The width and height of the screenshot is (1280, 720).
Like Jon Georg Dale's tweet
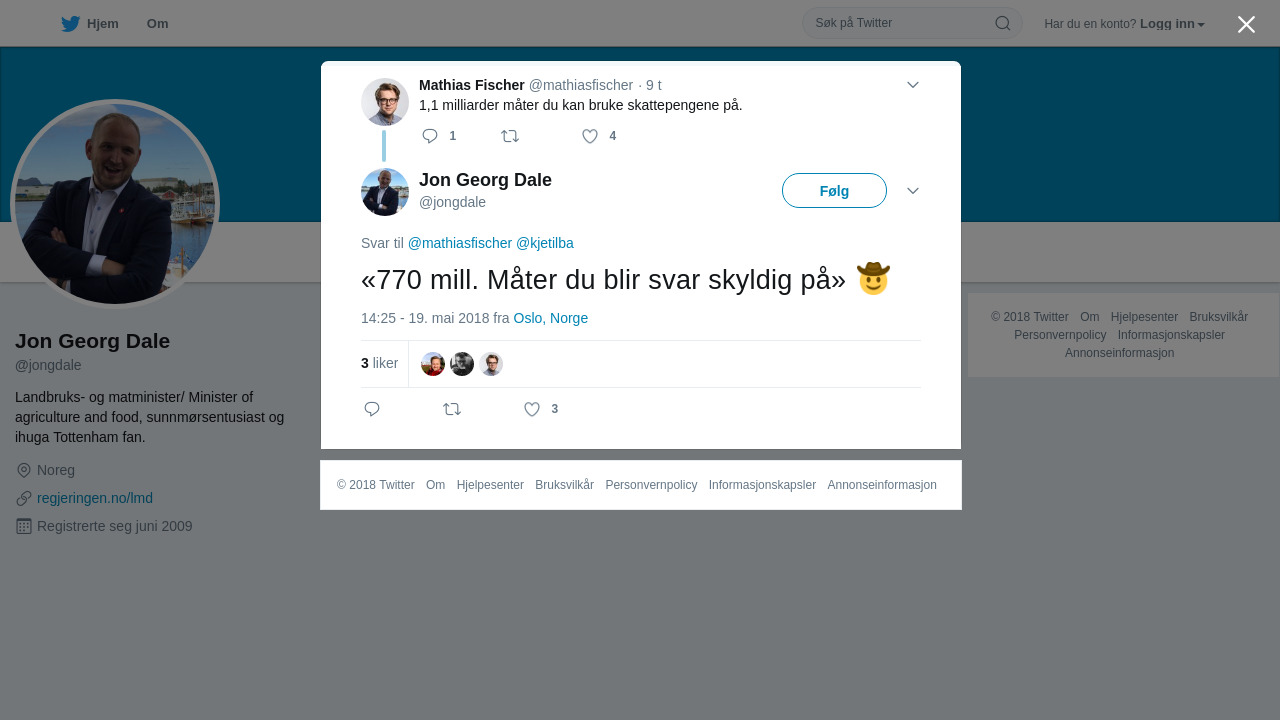(532, 409)
